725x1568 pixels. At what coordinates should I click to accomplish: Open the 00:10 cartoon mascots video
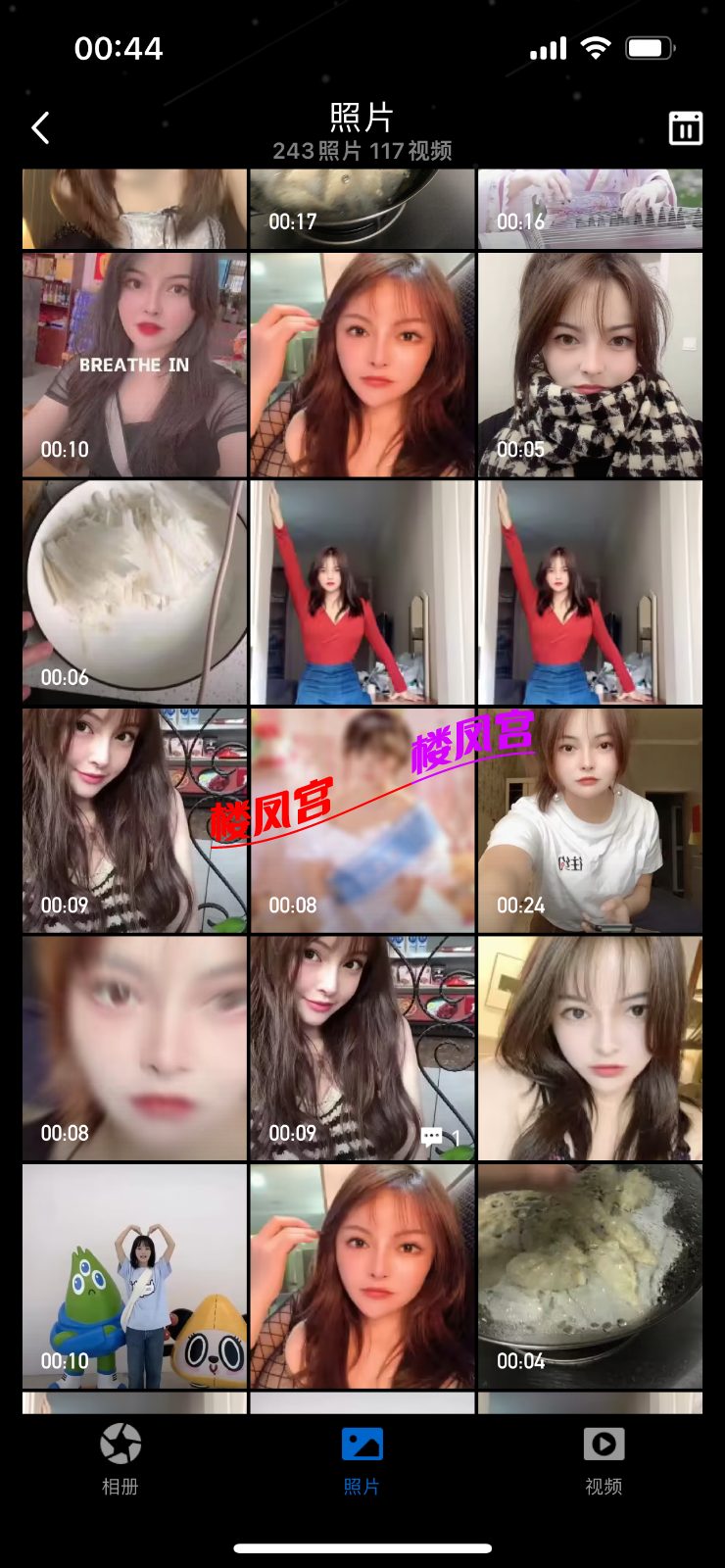[134, 1276]
